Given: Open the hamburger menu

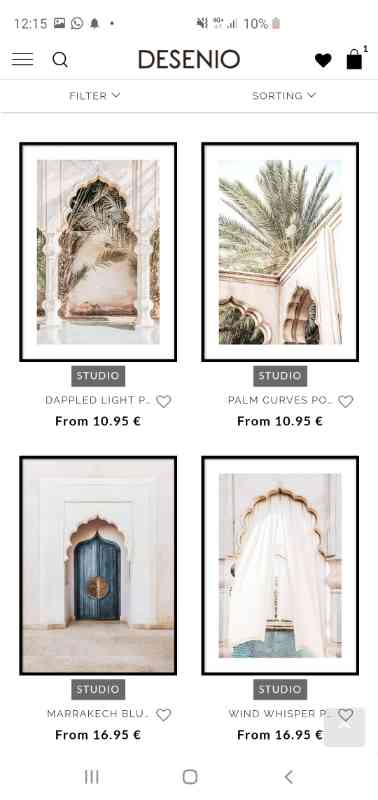Looking at the screenshot, I should tap(22, 60).
